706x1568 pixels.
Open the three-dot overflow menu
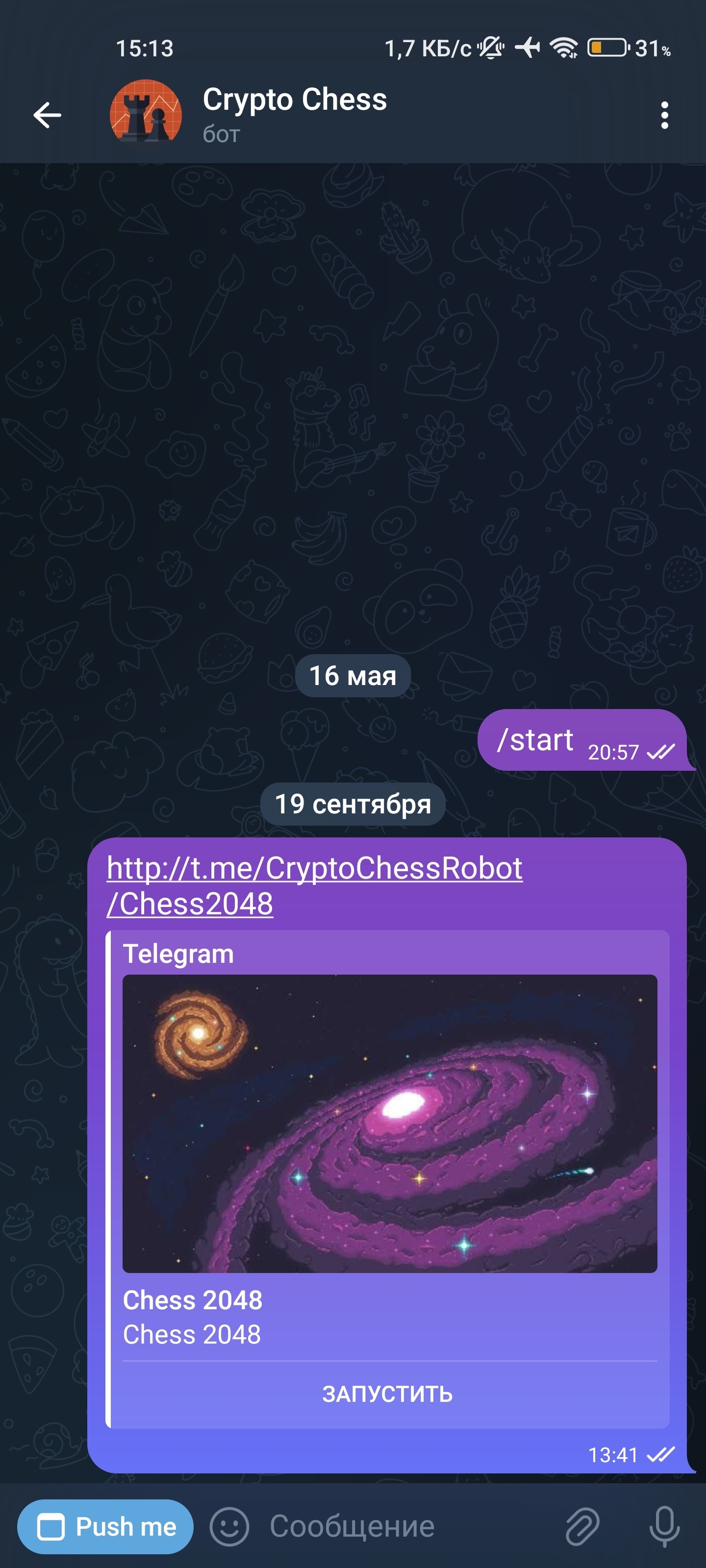pos(664,115)
